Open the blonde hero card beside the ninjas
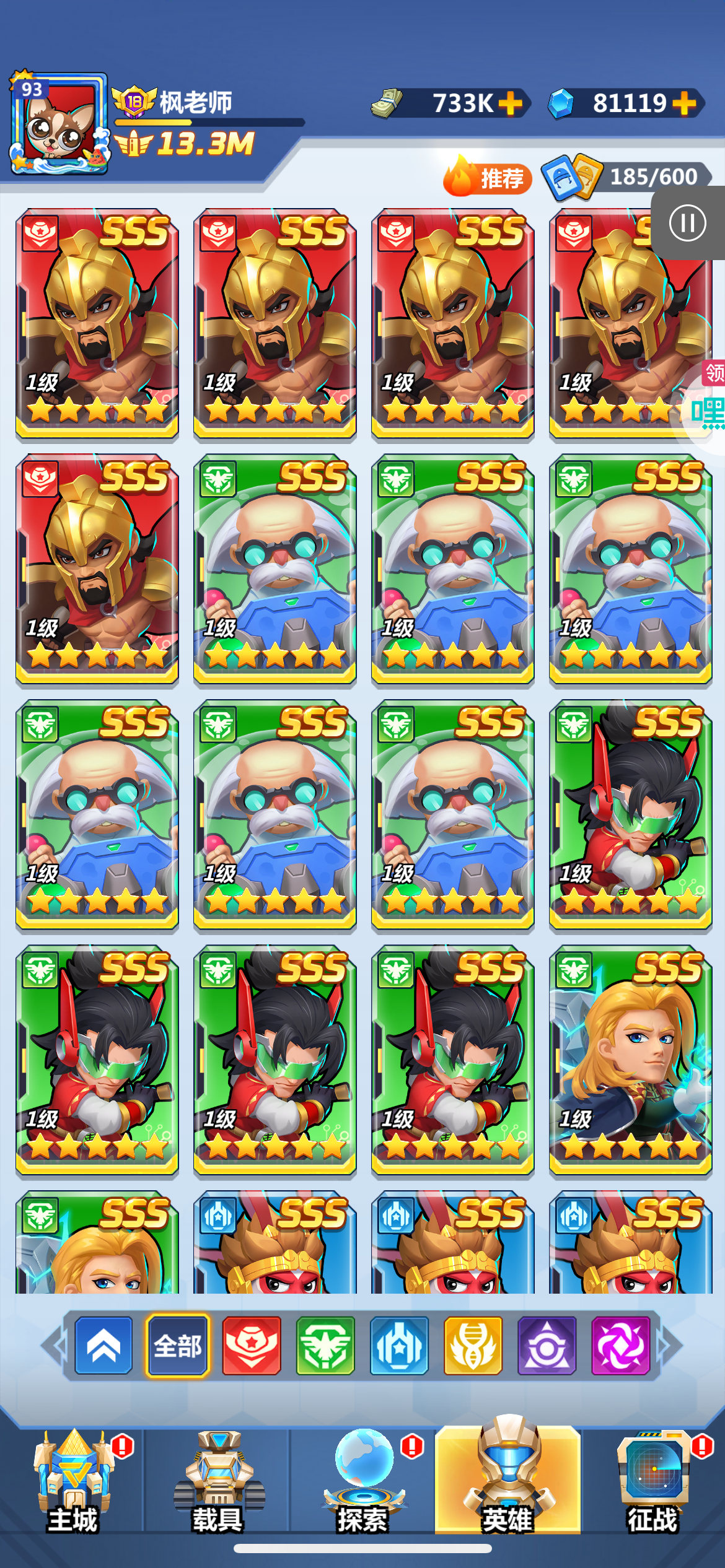The width and height of the screenshot is (725, 1568). (630, 1060)
